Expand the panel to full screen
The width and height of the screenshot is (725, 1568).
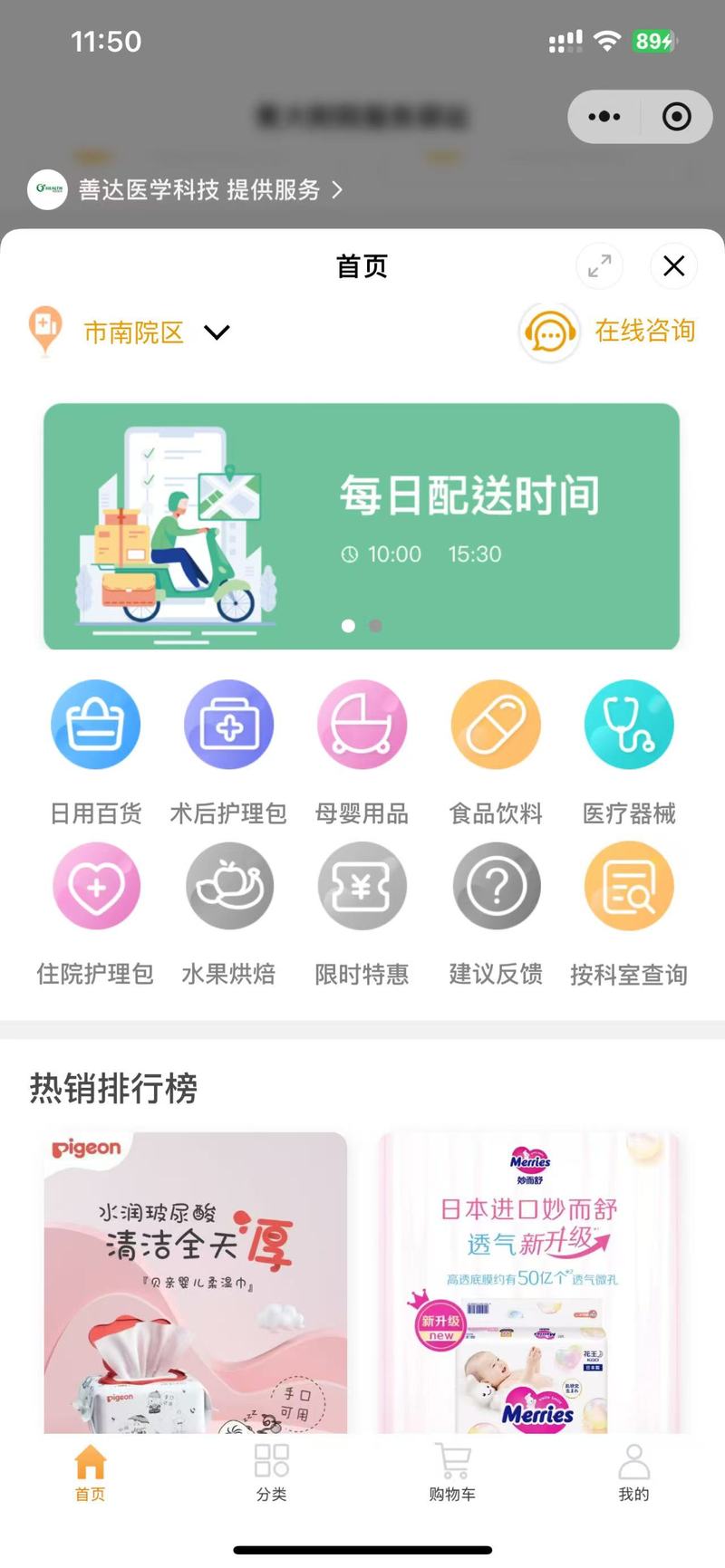pos(599,265)
